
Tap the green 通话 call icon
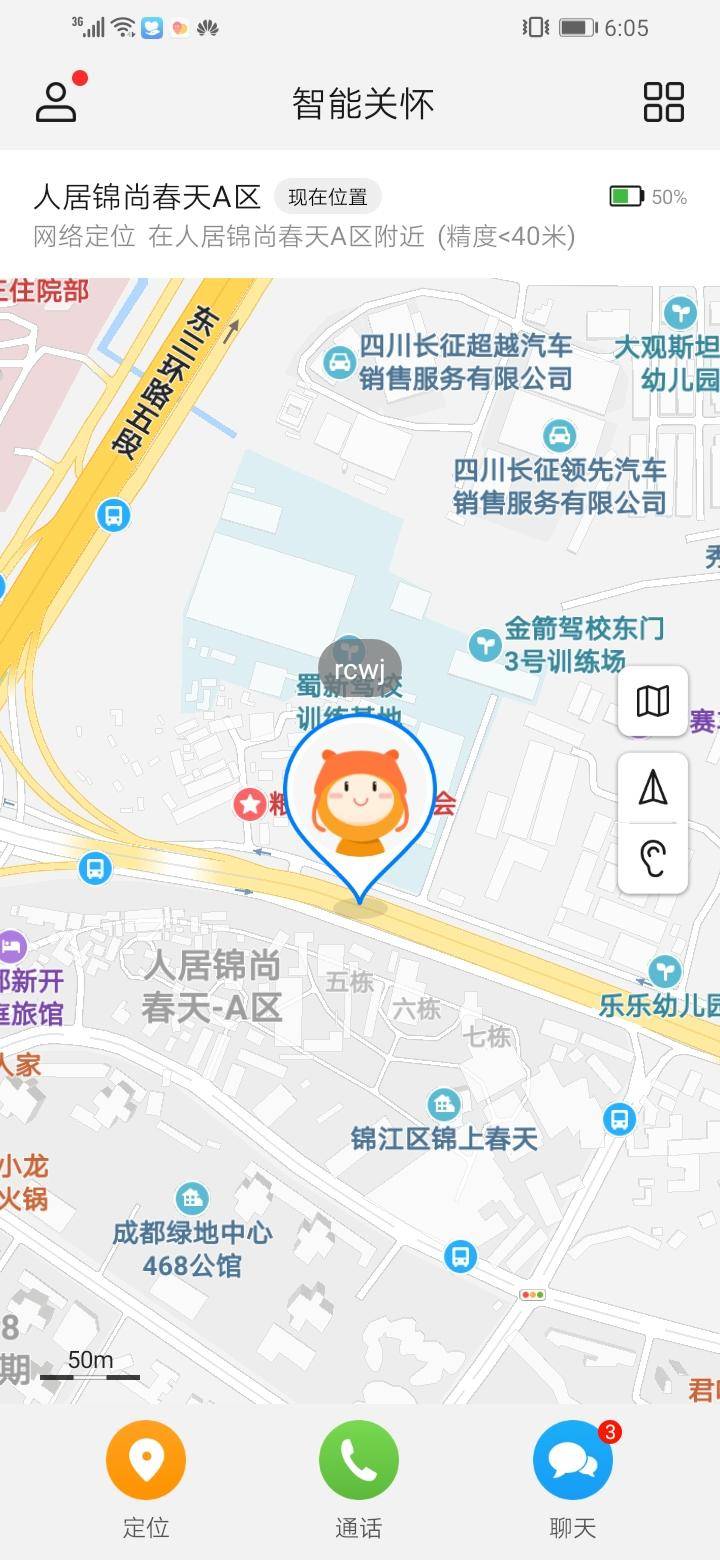[359, 1459]
